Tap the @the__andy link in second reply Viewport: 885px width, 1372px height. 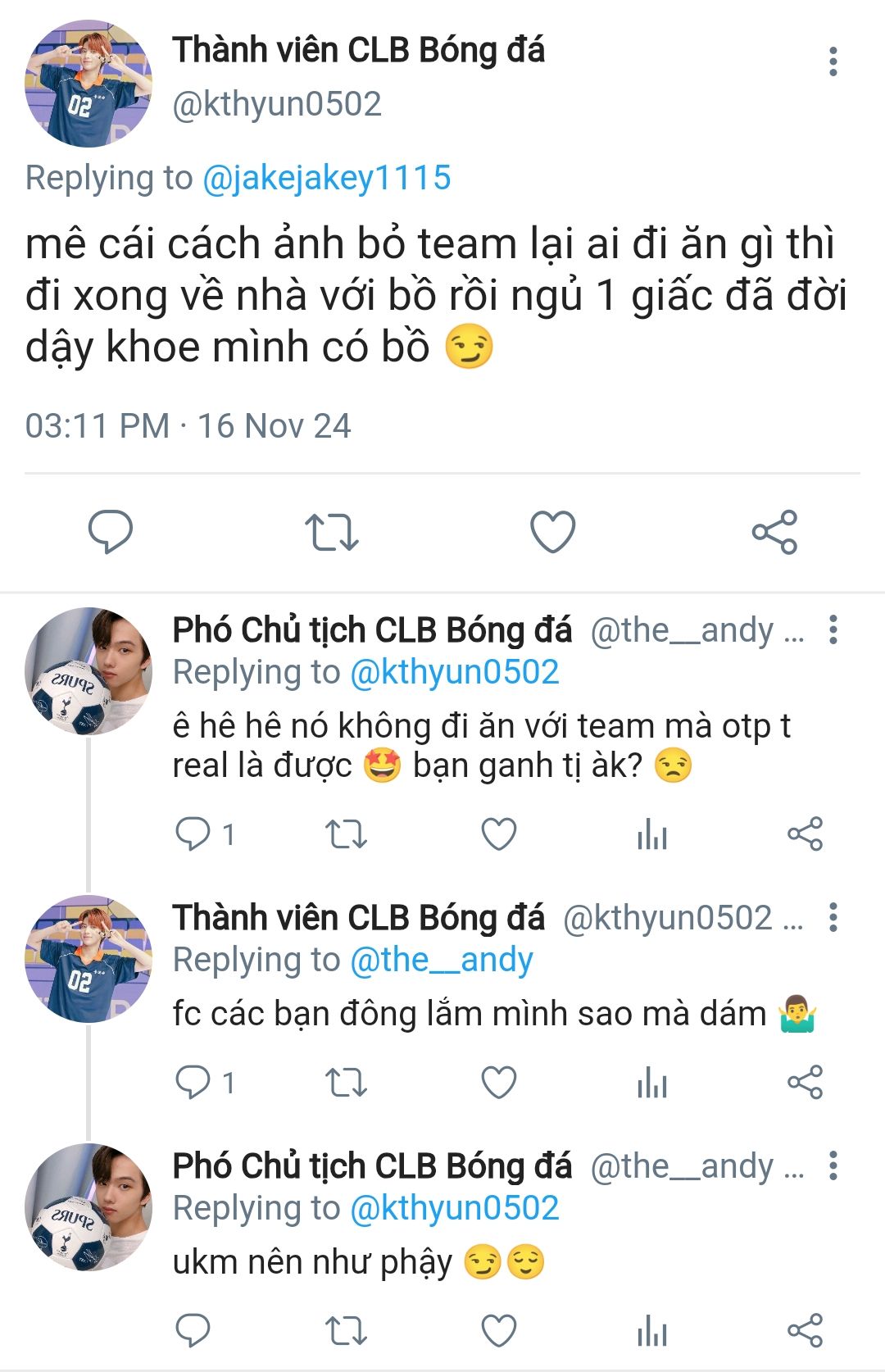click(x=441, y=960)
